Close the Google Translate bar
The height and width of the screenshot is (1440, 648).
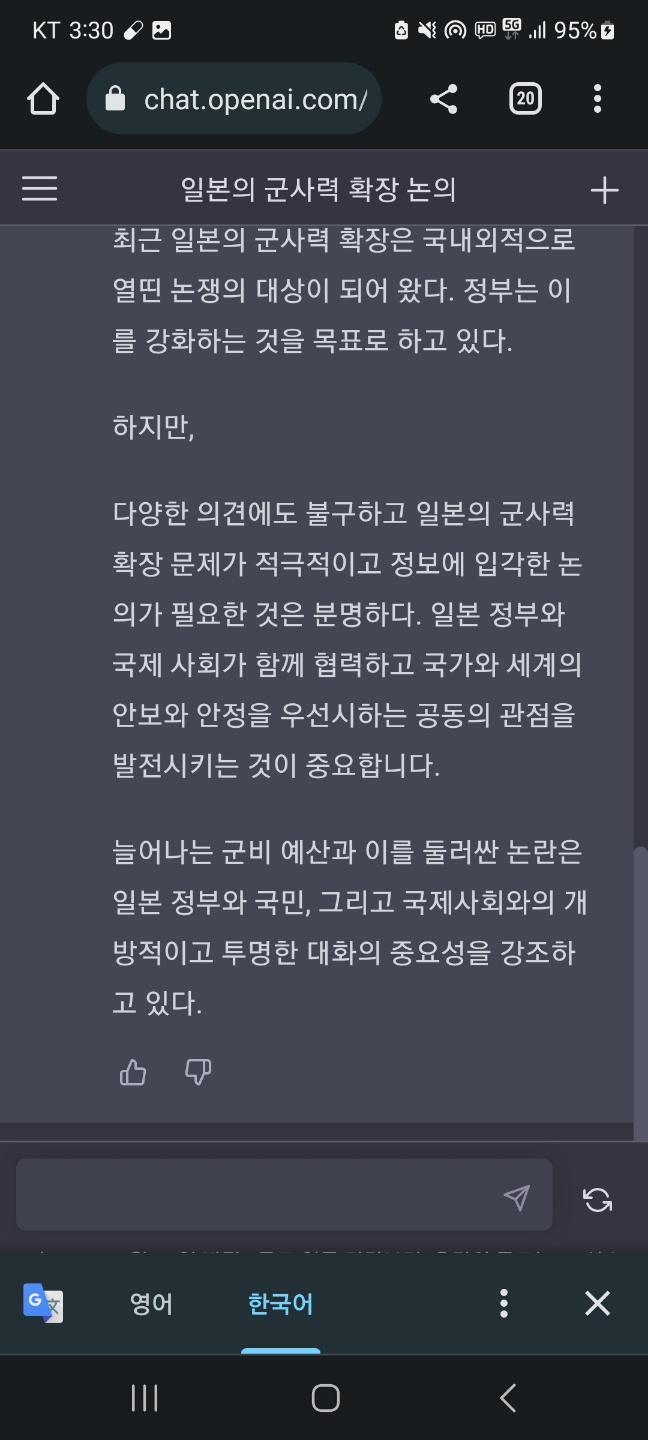click(x=597, y=1303)
